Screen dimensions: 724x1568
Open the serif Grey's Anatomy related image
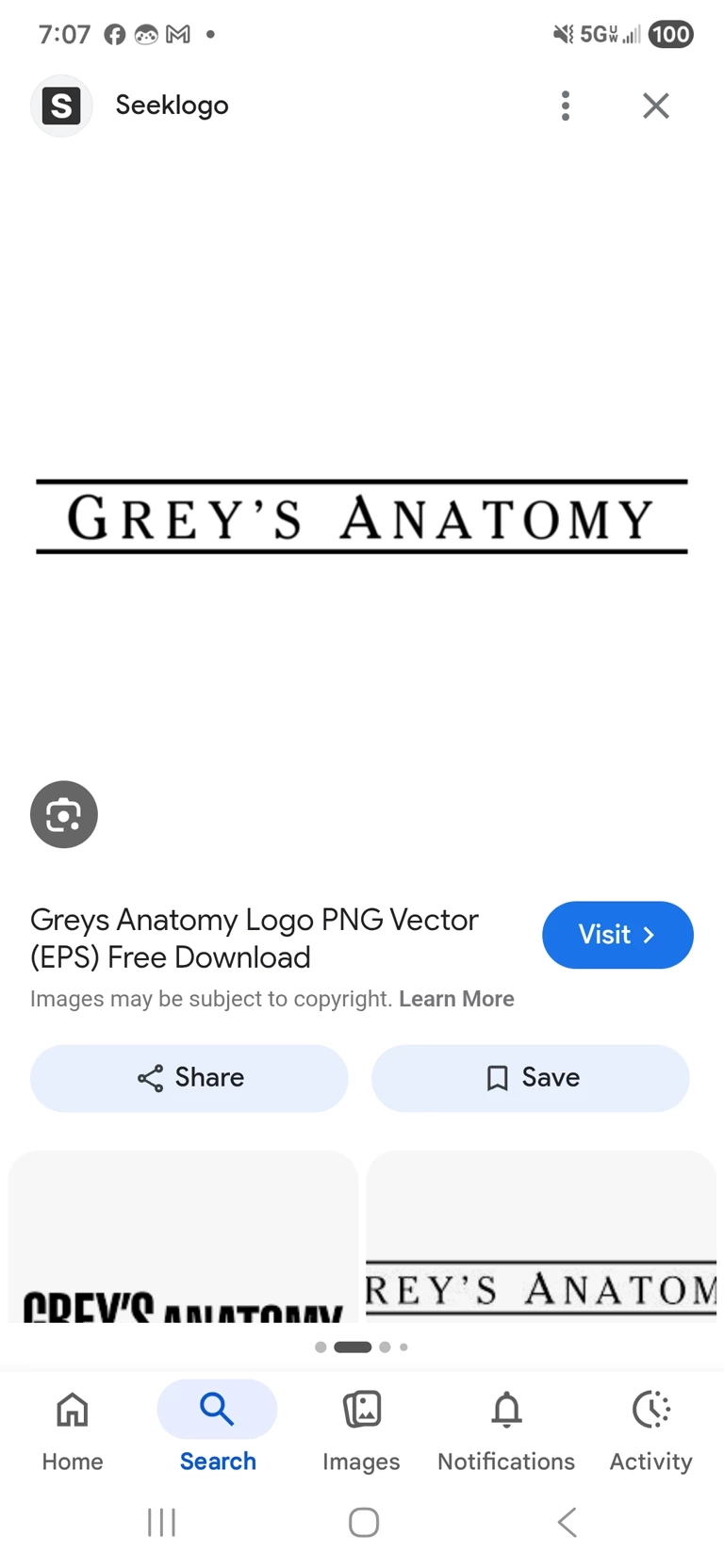[x=541, y=1244]
